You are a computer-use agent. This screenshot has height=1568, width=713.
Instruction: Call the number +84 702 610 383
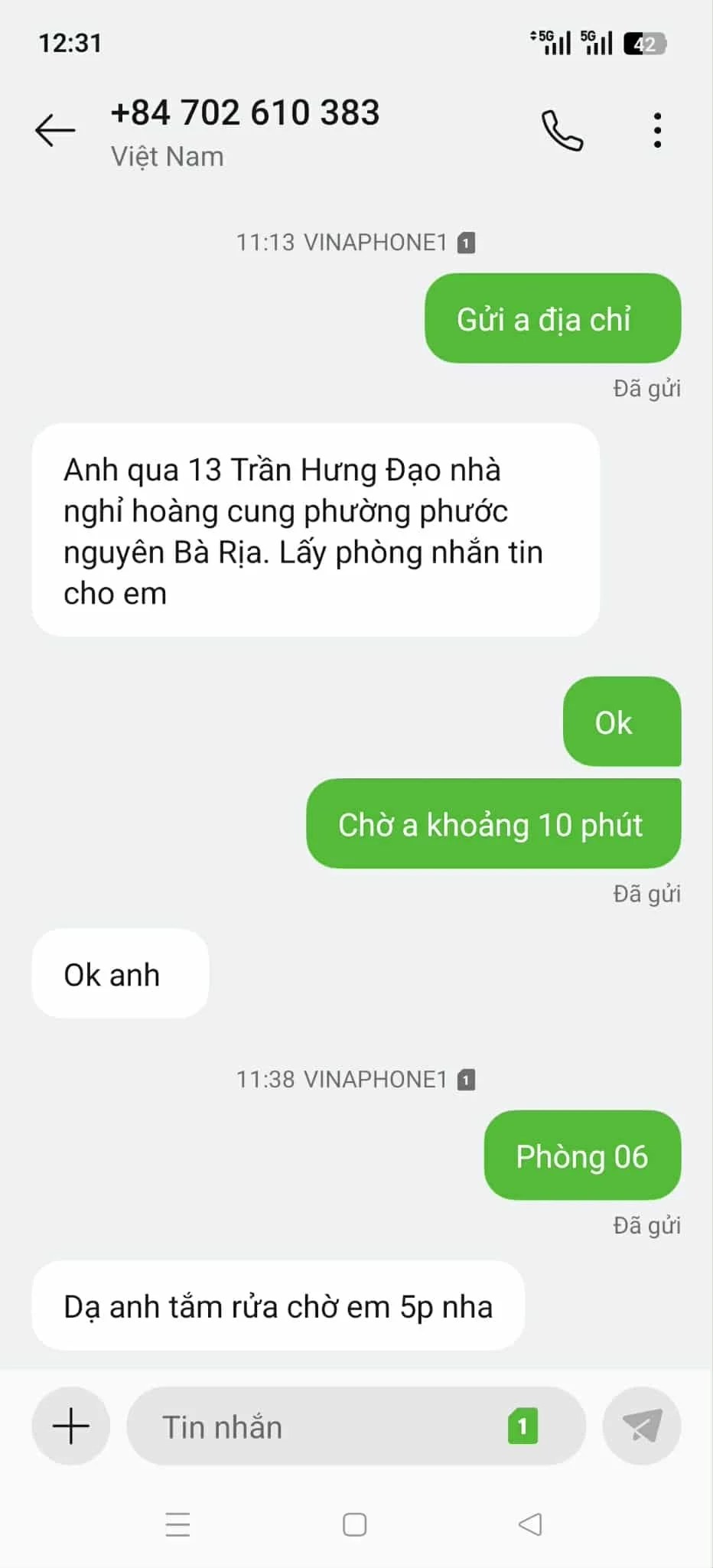pyautogui.click(x=562, y=130)
